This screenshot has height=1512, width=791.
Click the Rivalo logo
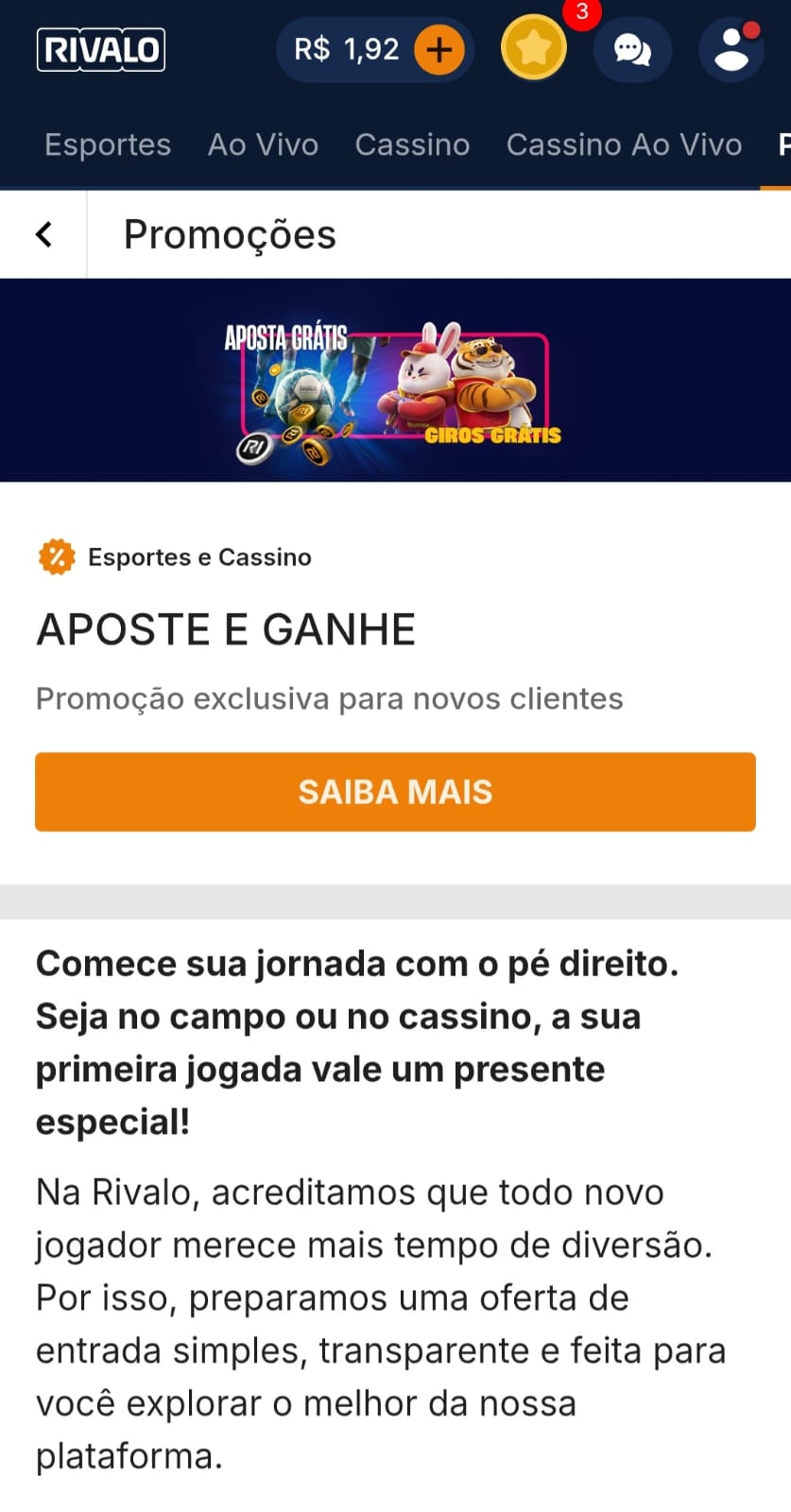tap(100, 50)
